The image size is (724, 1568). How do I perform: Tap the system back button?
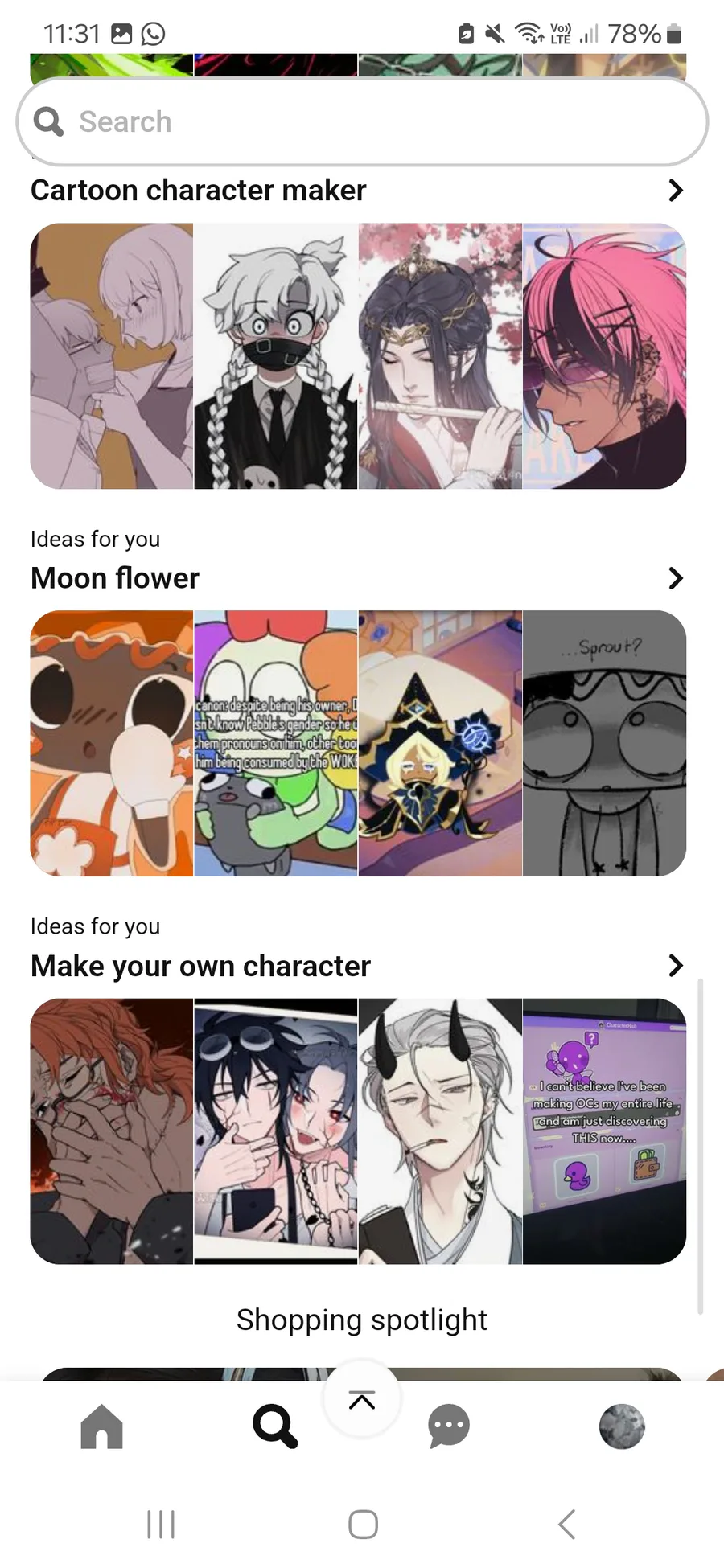pos(566,1524)
